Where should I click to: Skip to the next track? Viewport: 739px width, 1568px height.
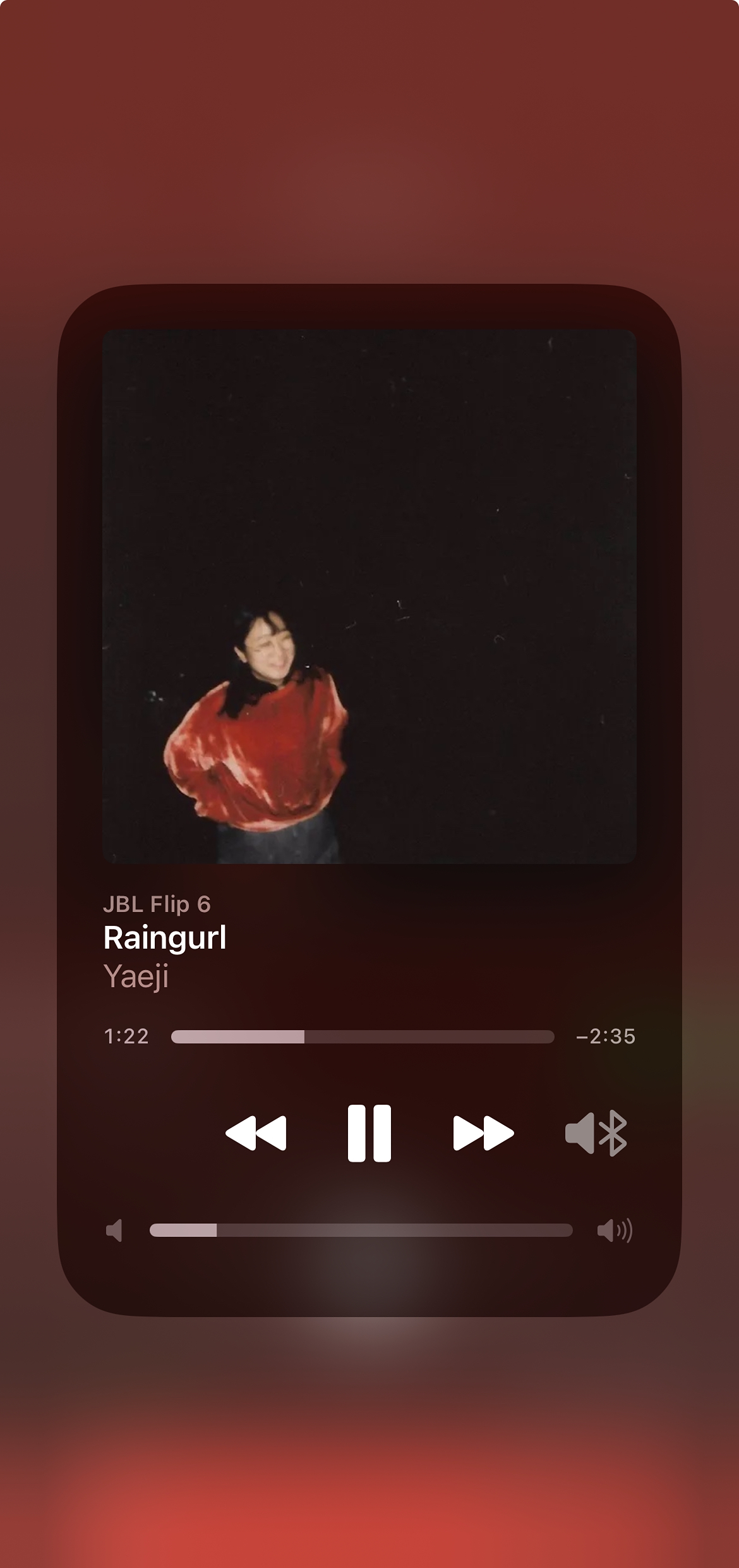point(483,1133)
